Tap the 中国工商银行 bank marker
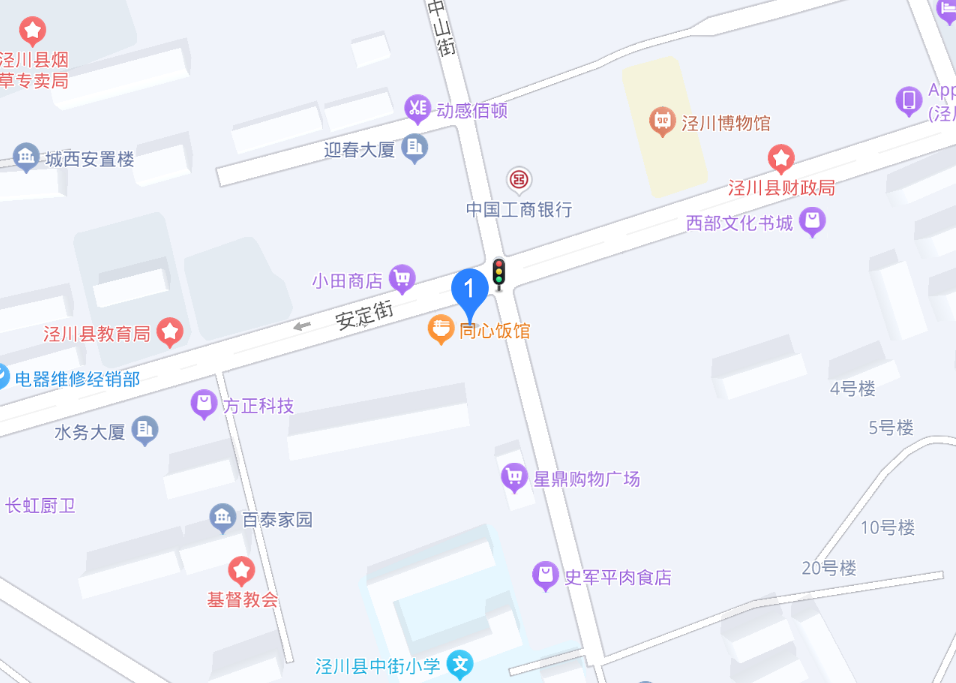Image resolution: width=956 pixels, height=683 pixels. pyautogui.click(x=518, y=180)
